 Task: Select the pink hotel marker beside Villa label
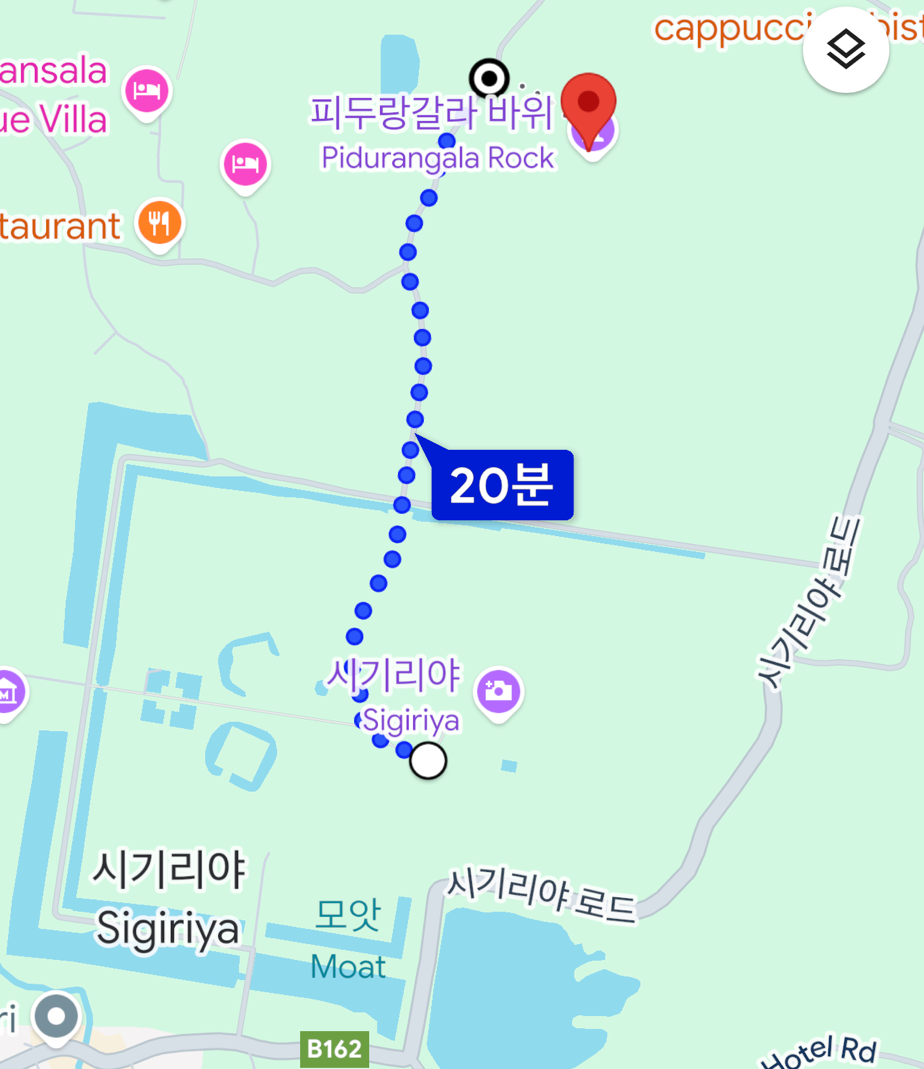tap(147, 94)
